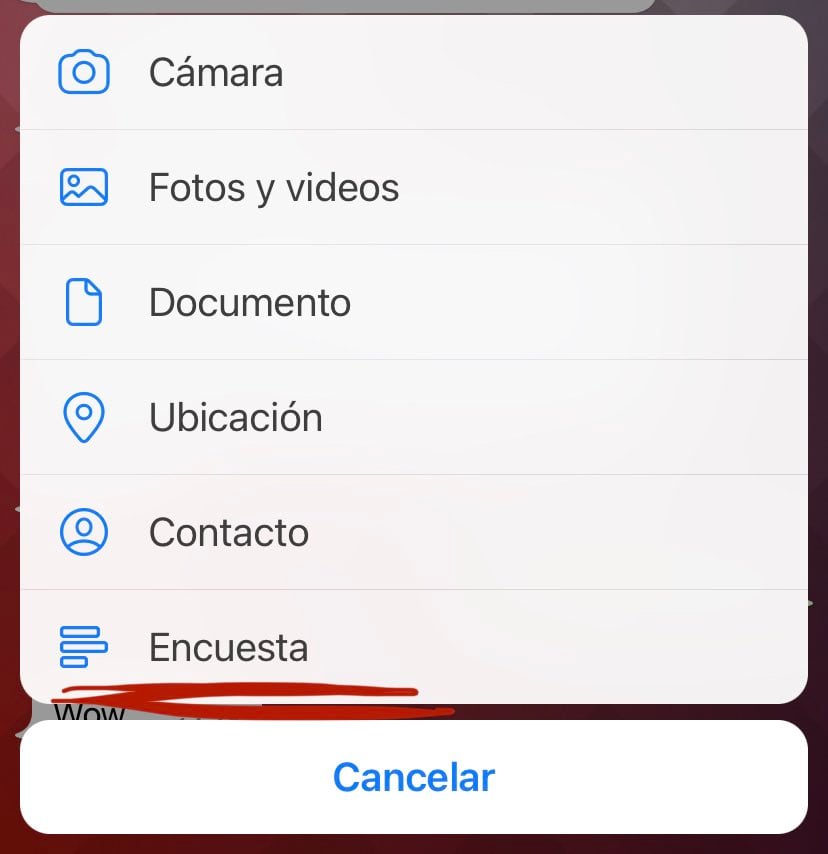The image size is (828, 854).
Task: Open the Cámara option
Action: coord(216,71)
